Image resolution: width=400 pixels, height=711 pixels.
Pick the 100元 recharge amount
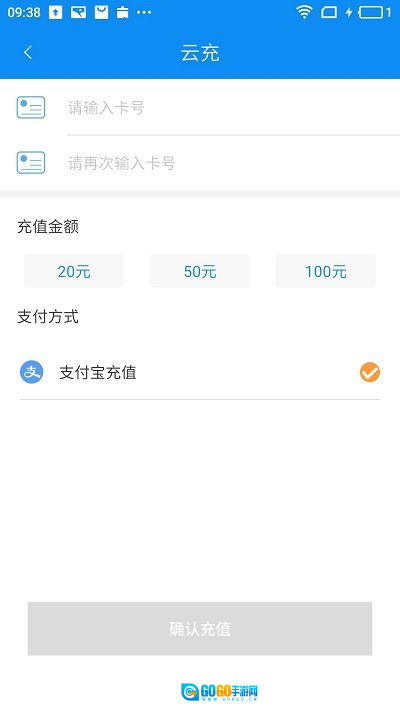(x=326, y=271)
